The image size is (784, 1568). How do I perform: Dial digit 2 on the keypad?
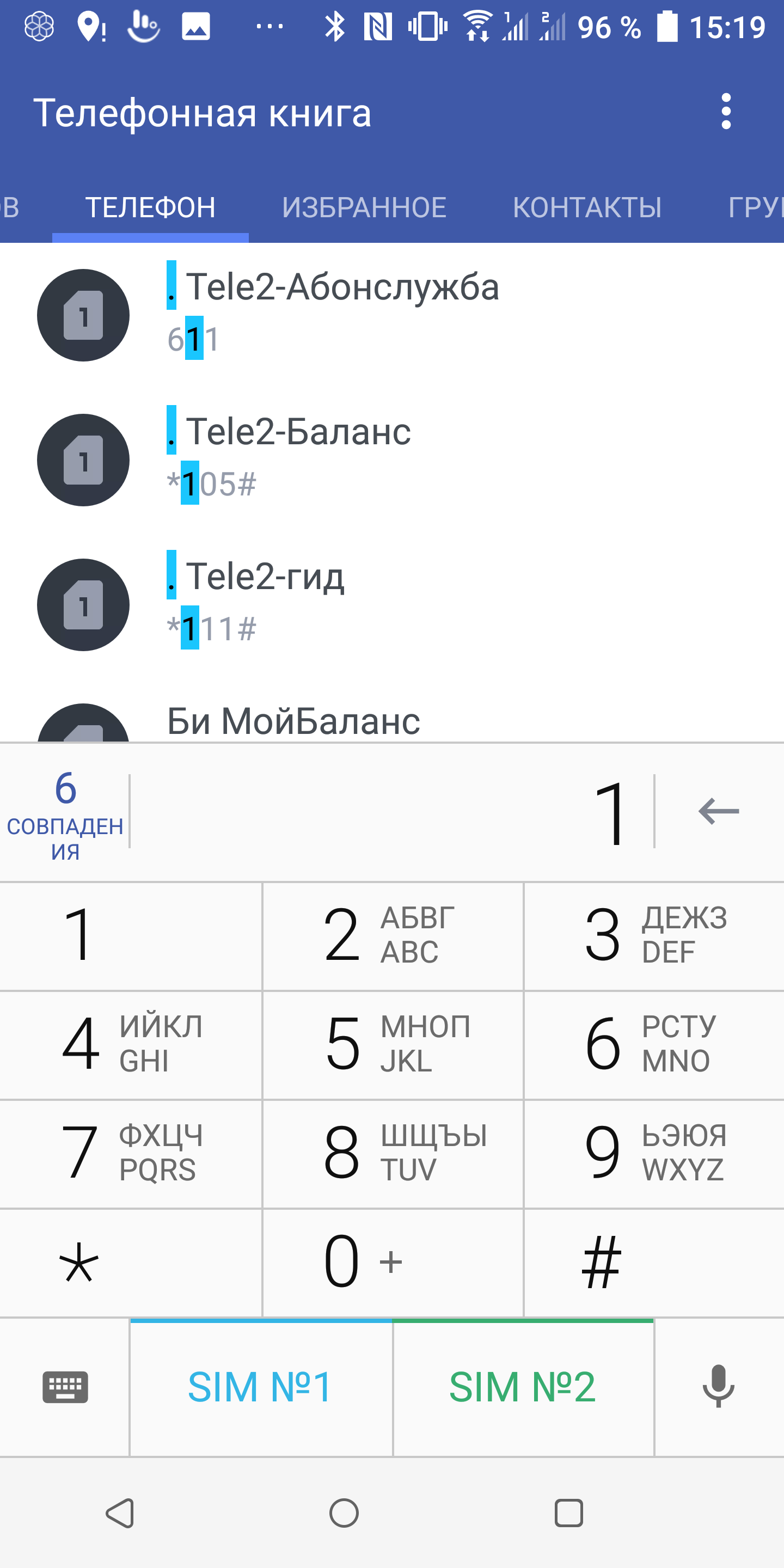392,936
